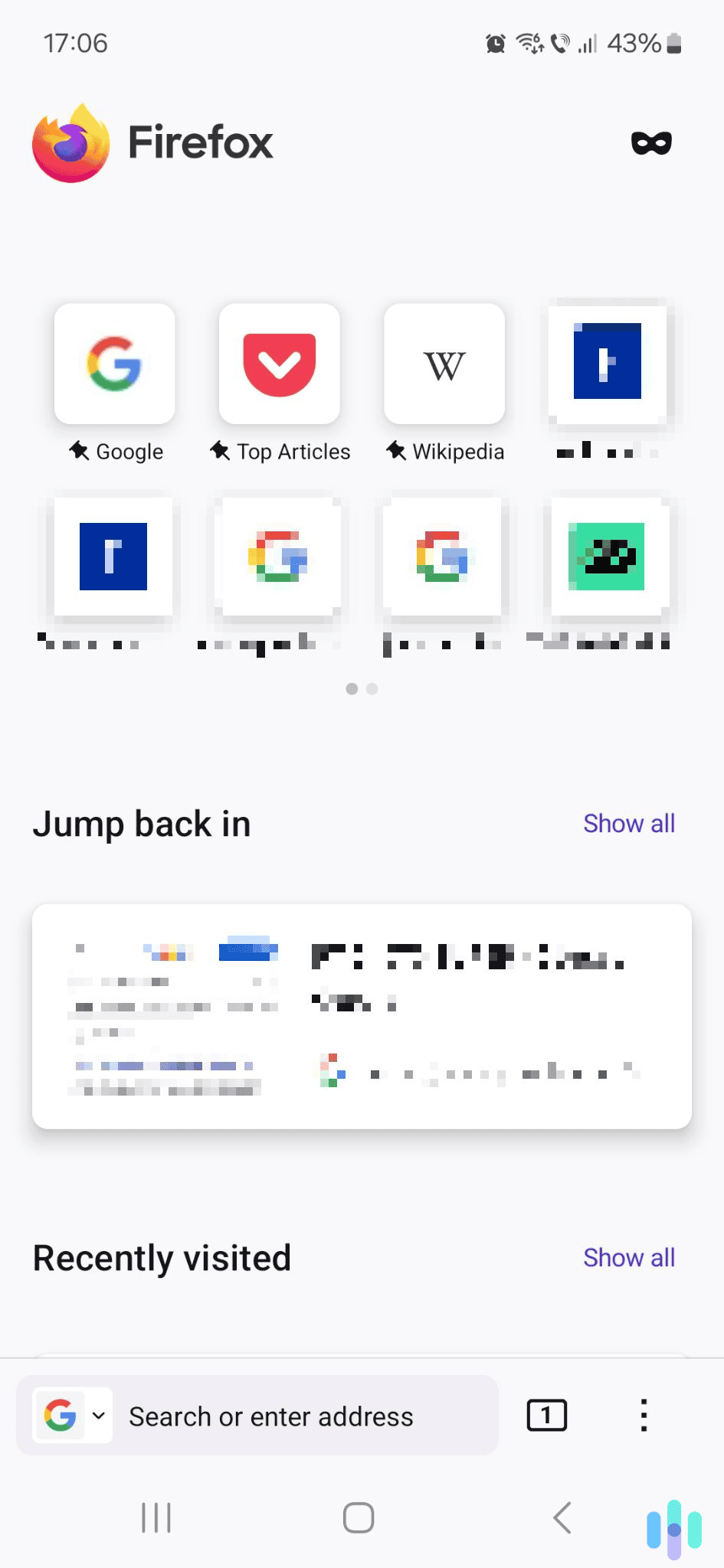Open private browsing via mask icon
The image size is (724, 1568).
pos(650,142)
